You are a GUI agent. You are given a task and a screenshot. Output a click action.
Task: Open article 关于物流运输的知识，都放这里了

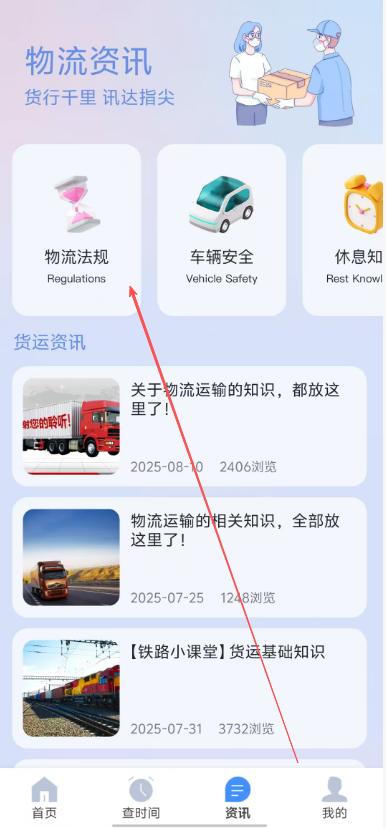click(x=189, y=426)
